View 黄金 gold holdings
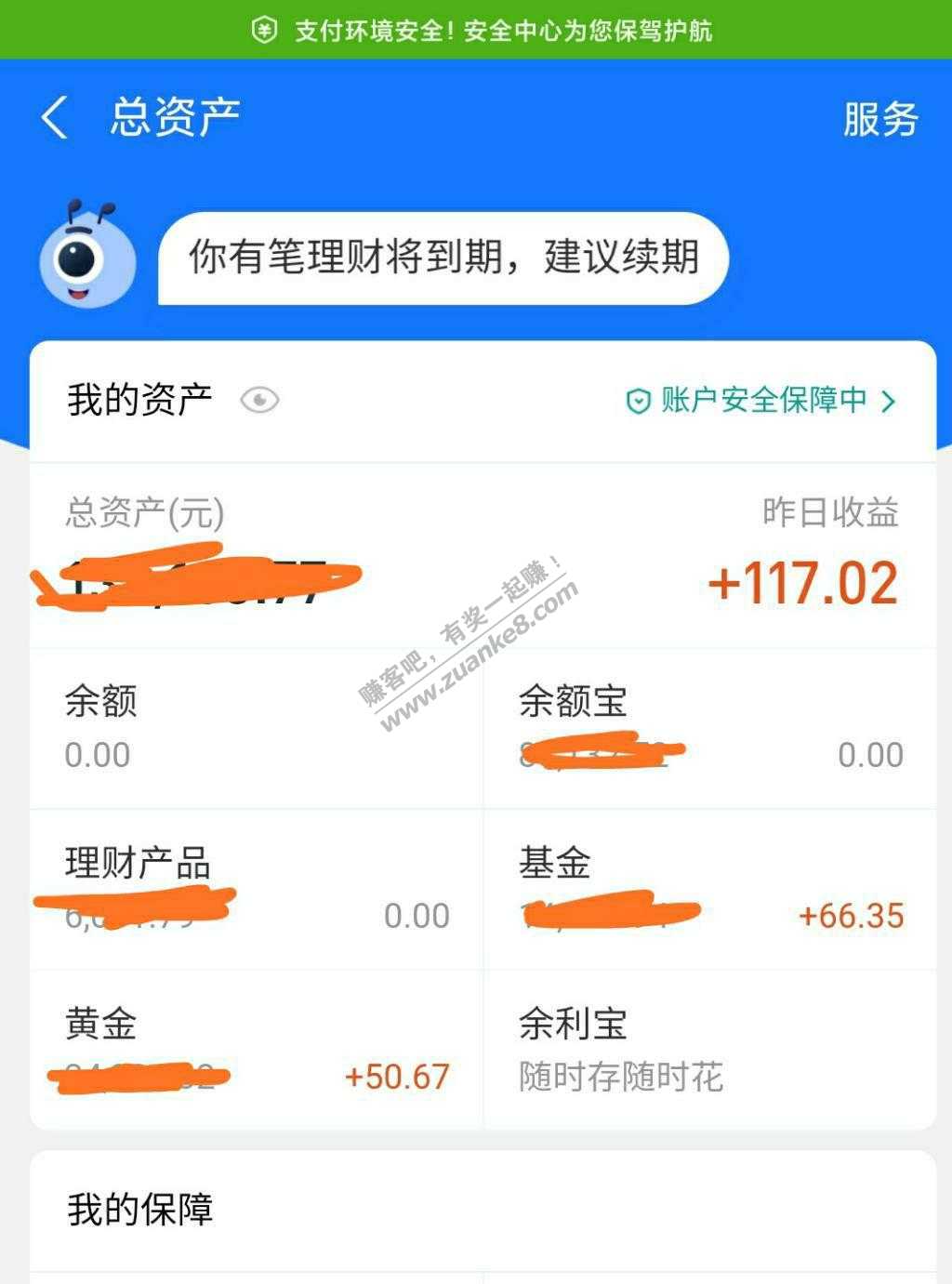This screenshot has width=952, height=1284. click(257, 1050)
